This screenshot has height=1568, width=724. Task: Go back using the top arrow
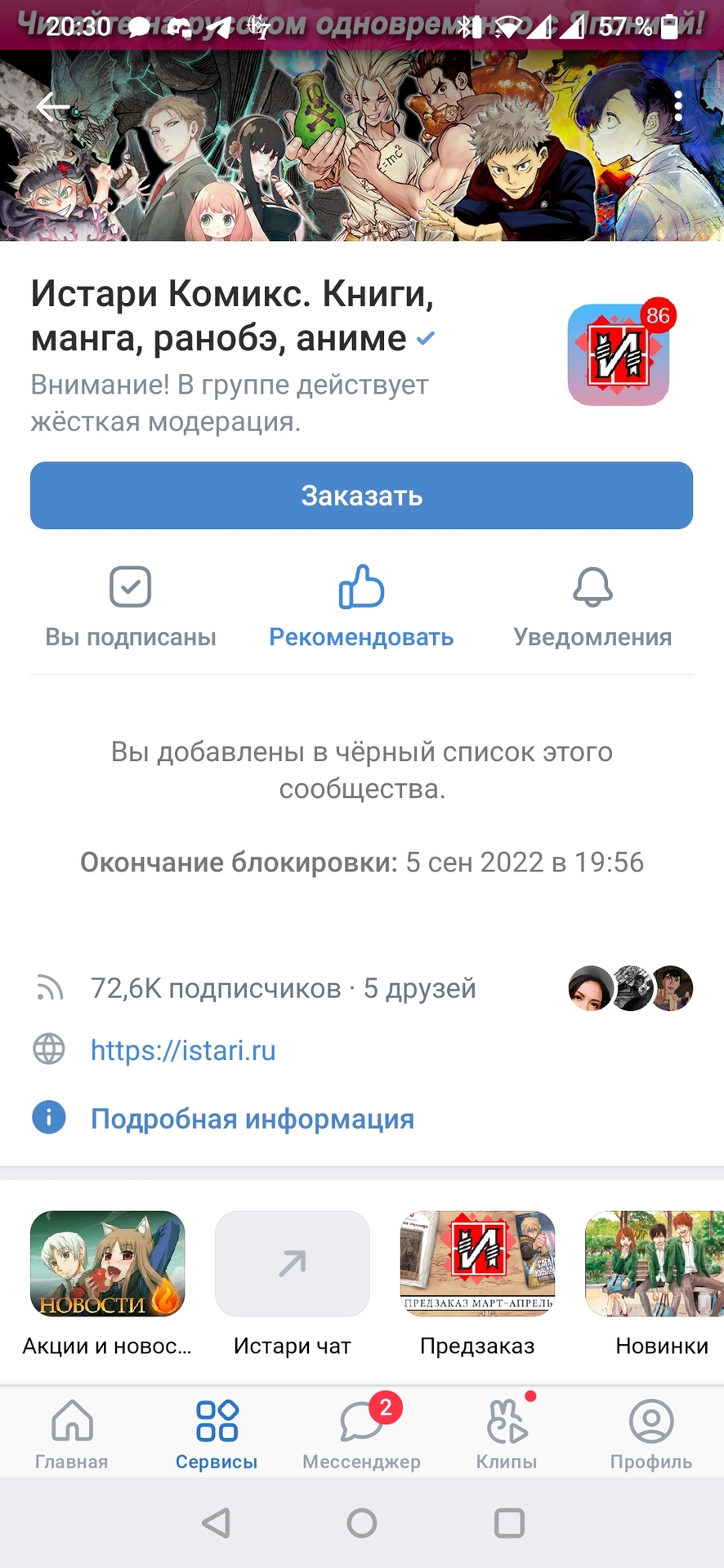[53, 106]
